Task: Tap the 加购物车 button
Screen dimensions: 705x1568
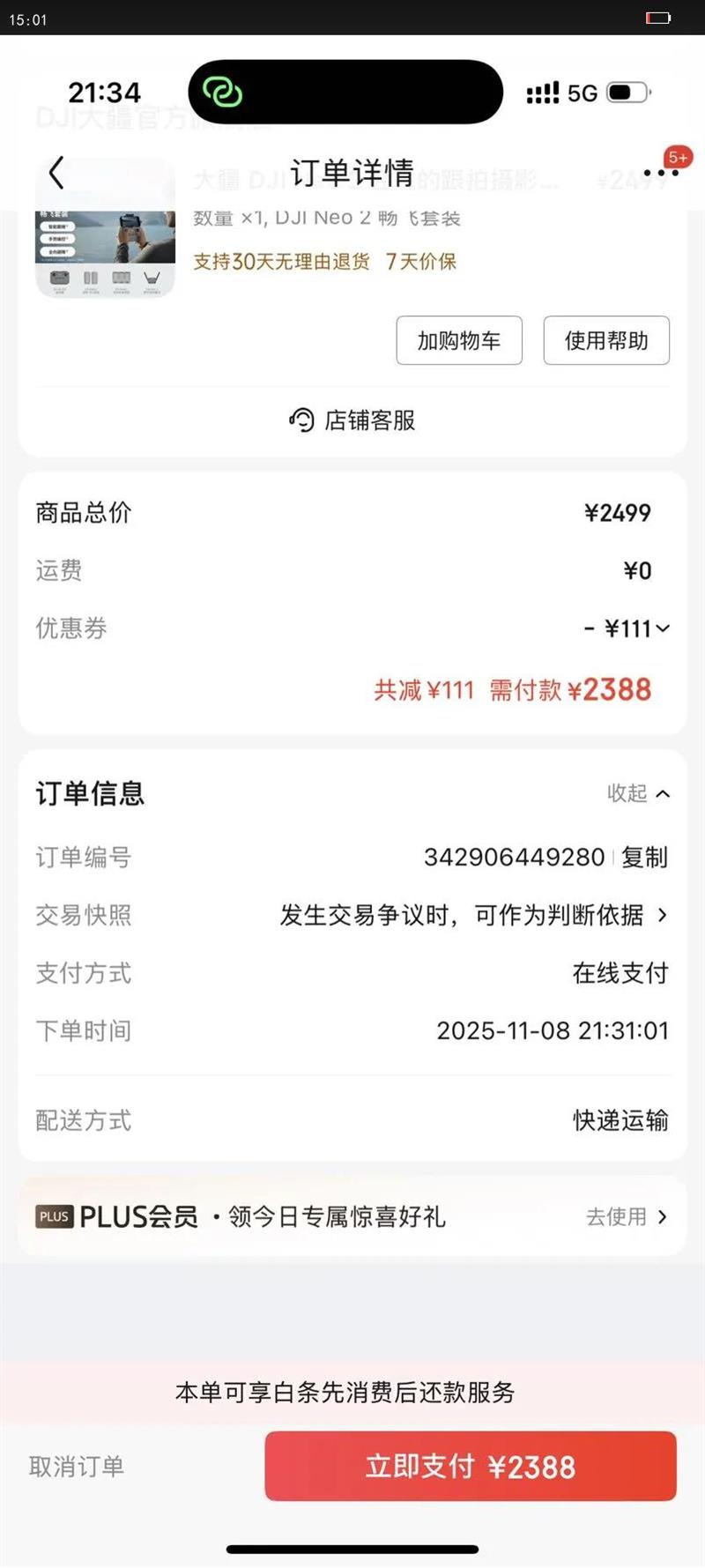Action: pos(459,340)
